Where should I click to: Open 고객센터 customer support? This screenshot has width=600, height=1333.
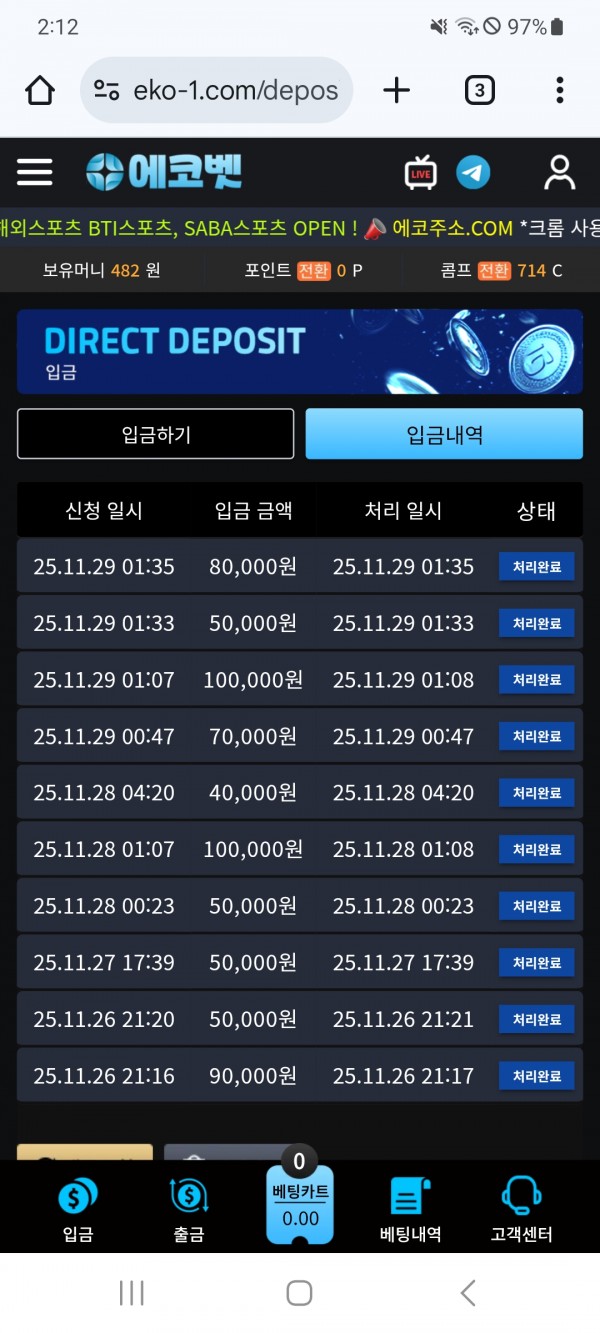tap(521, 1208)
